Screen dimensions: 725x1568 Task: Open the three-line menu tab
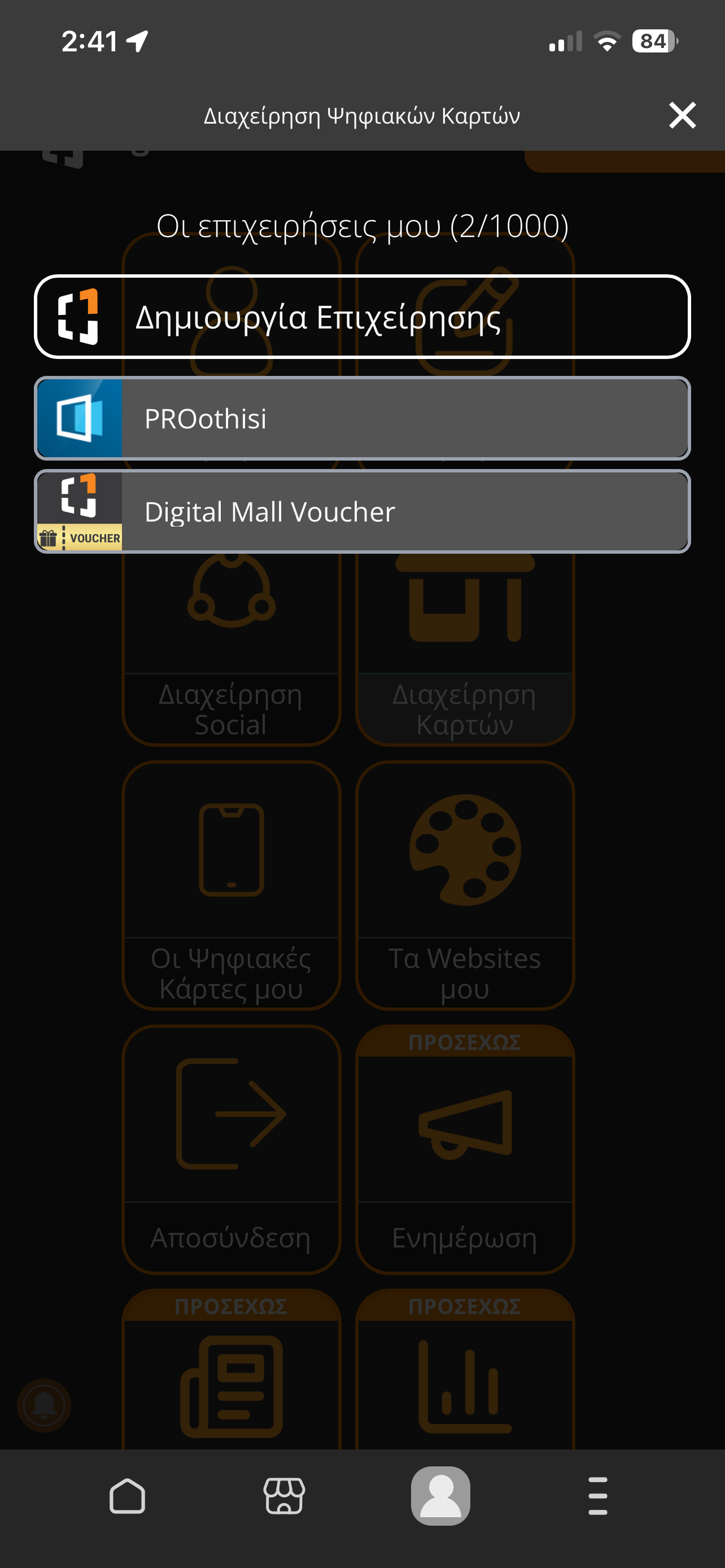click(x=598, y=1496)
